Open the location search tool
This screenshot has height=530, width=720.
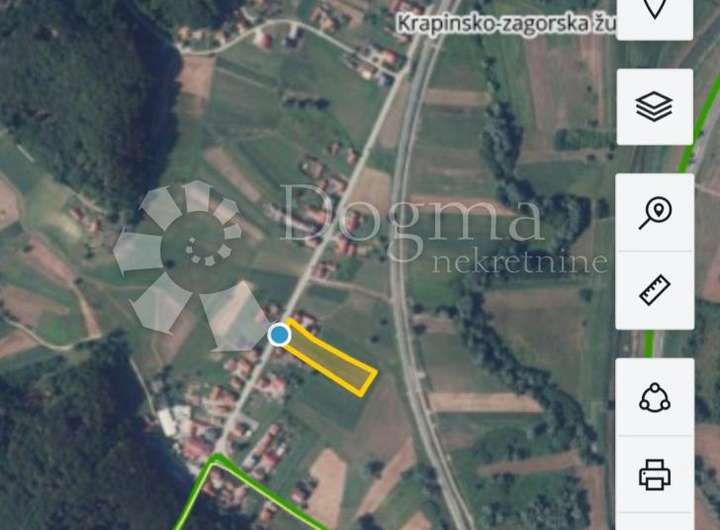click(655, 212)
